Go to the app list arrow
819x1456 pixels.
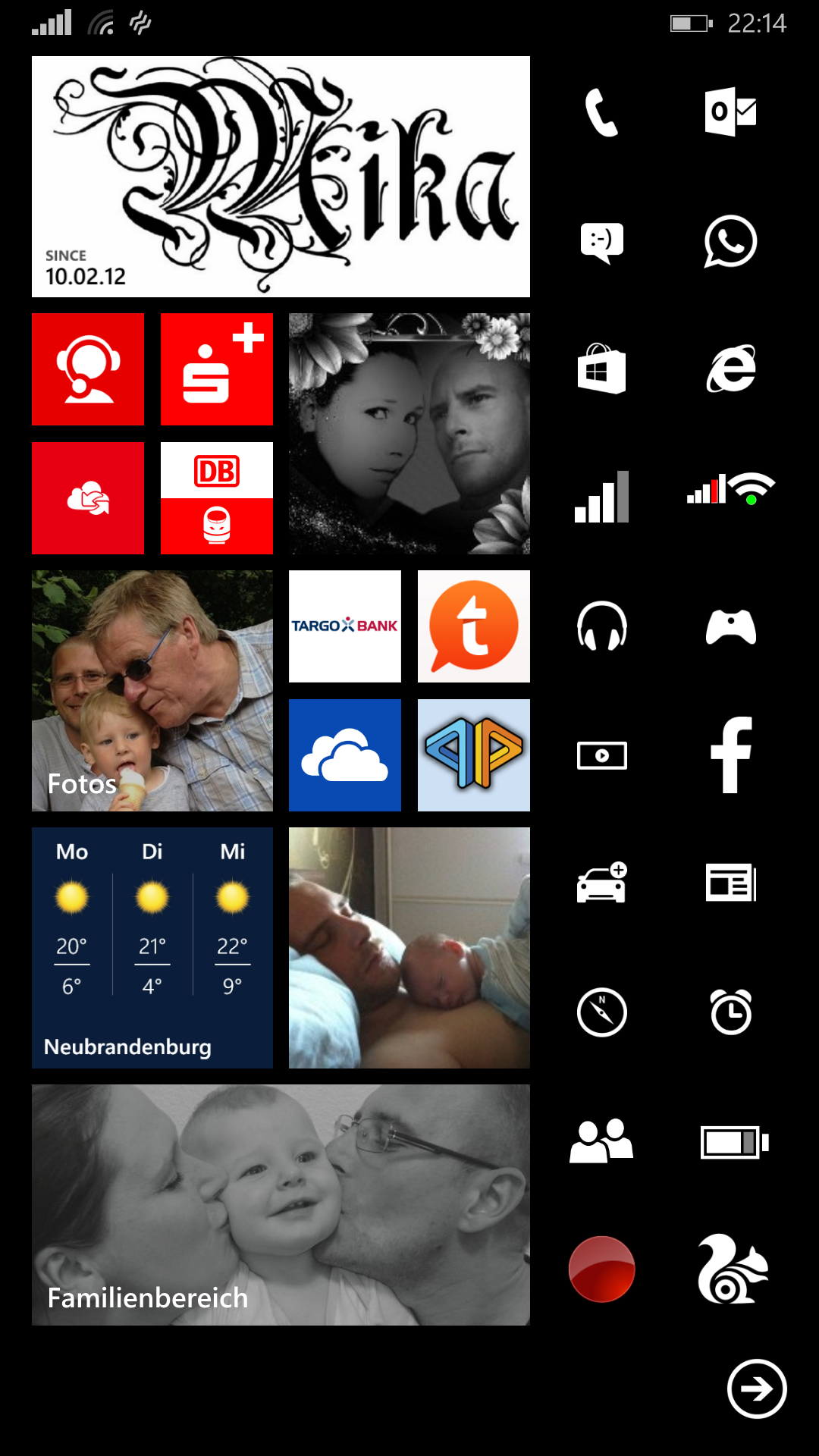click(757, 1389)
